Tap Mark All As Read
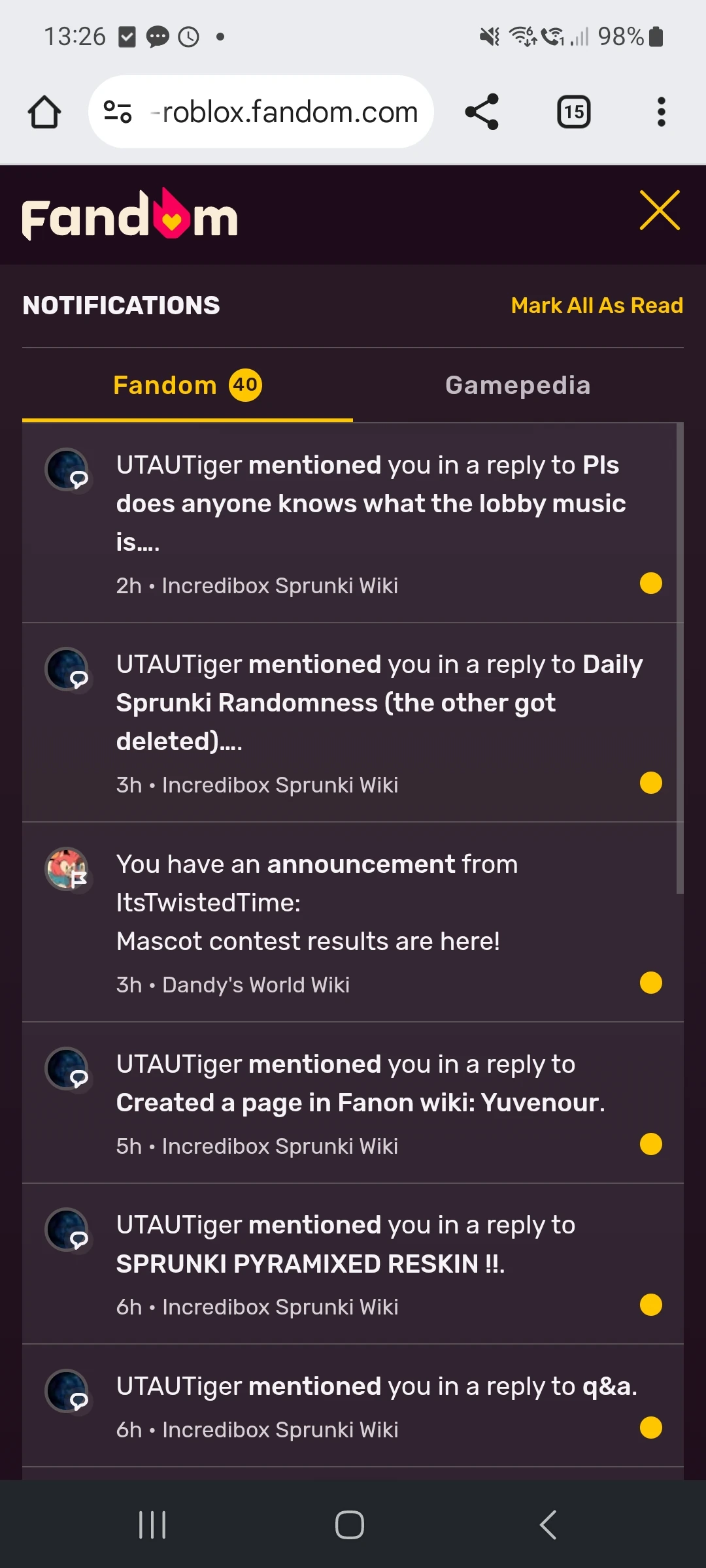This screenshot has width=706, height=1568. pos(597,305)
